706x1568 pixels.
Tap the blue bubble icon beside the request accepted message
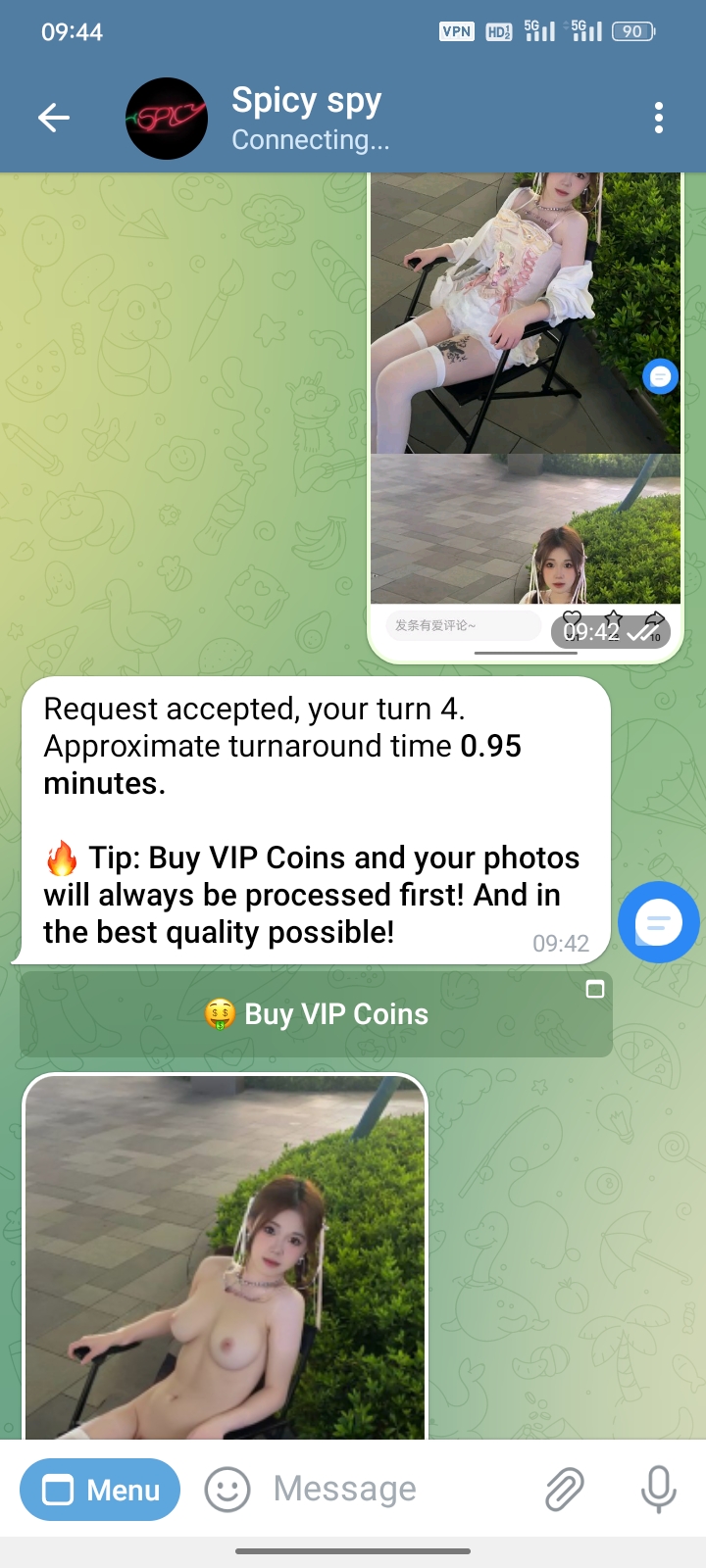(659, 922)
